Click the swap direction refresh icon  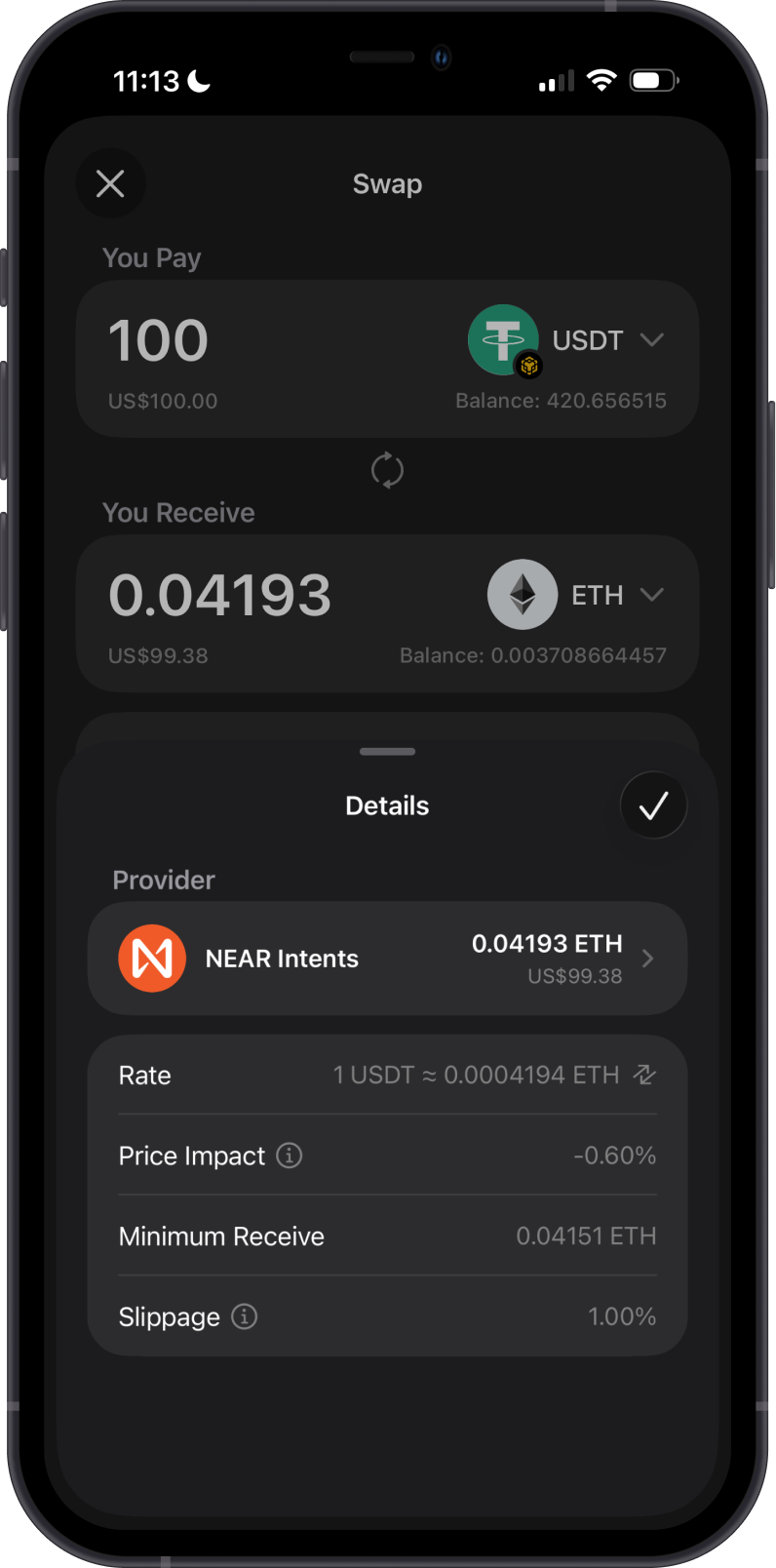(x=387, y=469)
